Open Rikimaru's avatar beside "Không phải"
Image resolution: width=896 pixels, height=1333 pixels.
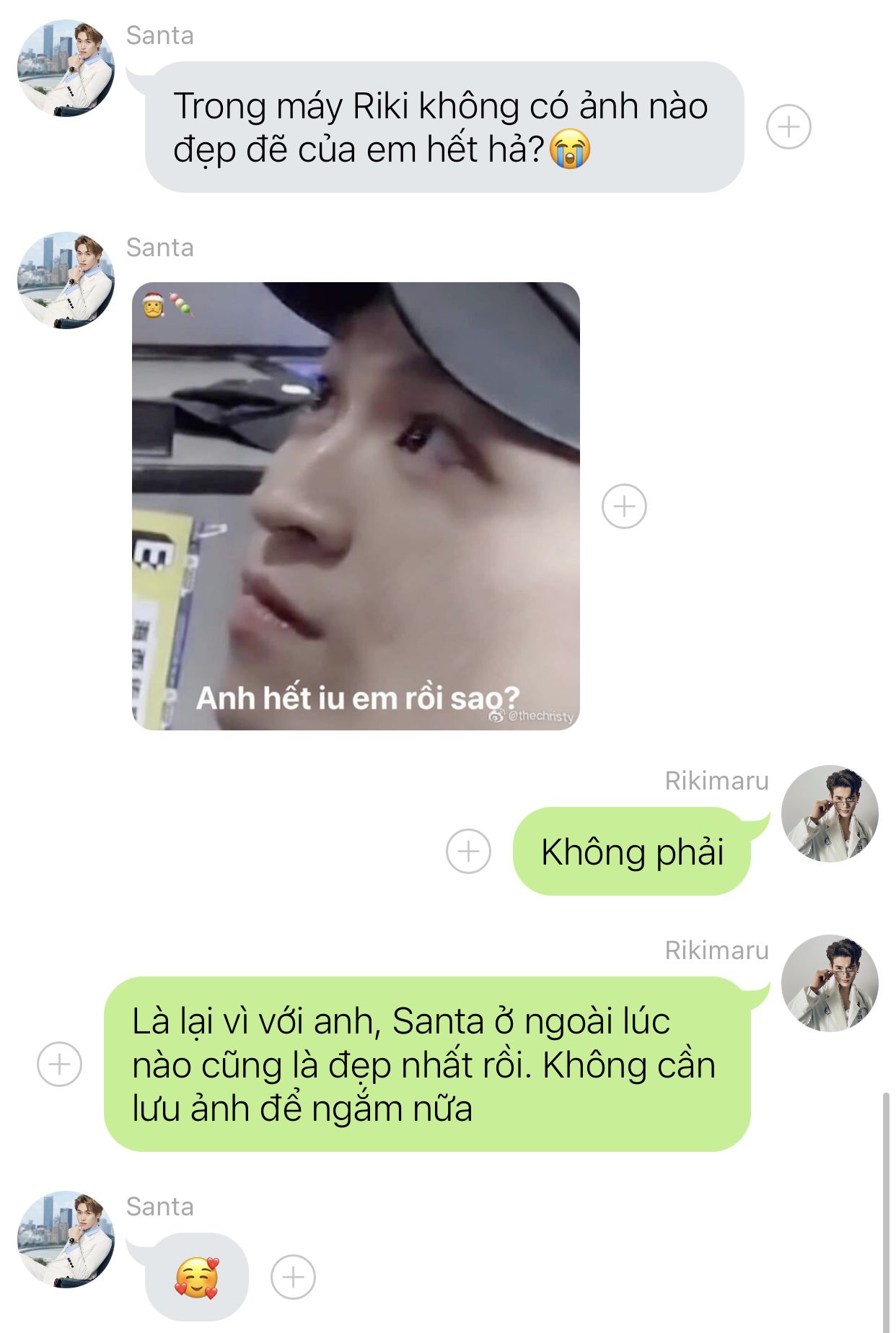click(830, 814)
